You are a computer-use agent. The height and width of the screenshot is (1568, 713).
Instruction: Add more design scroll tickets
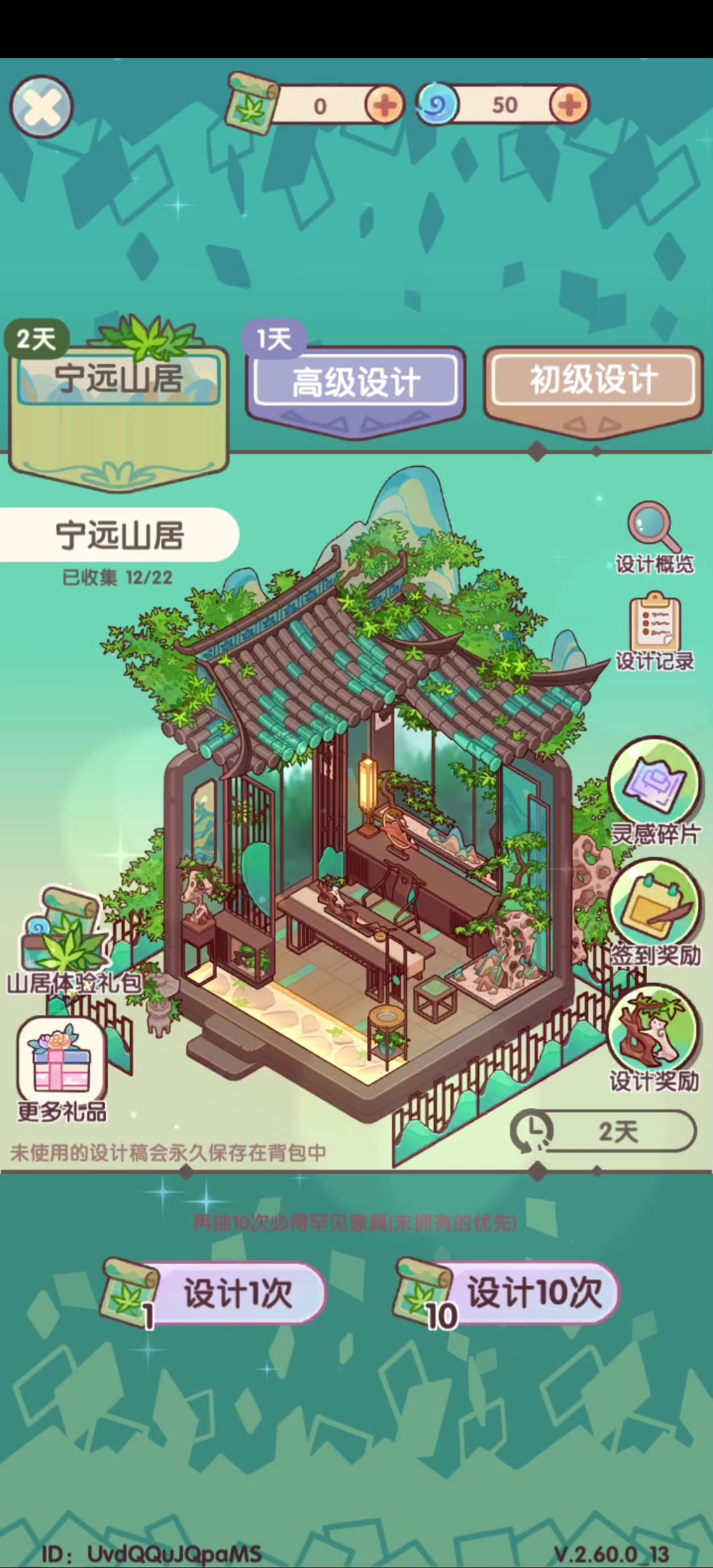tap(385, 104)
